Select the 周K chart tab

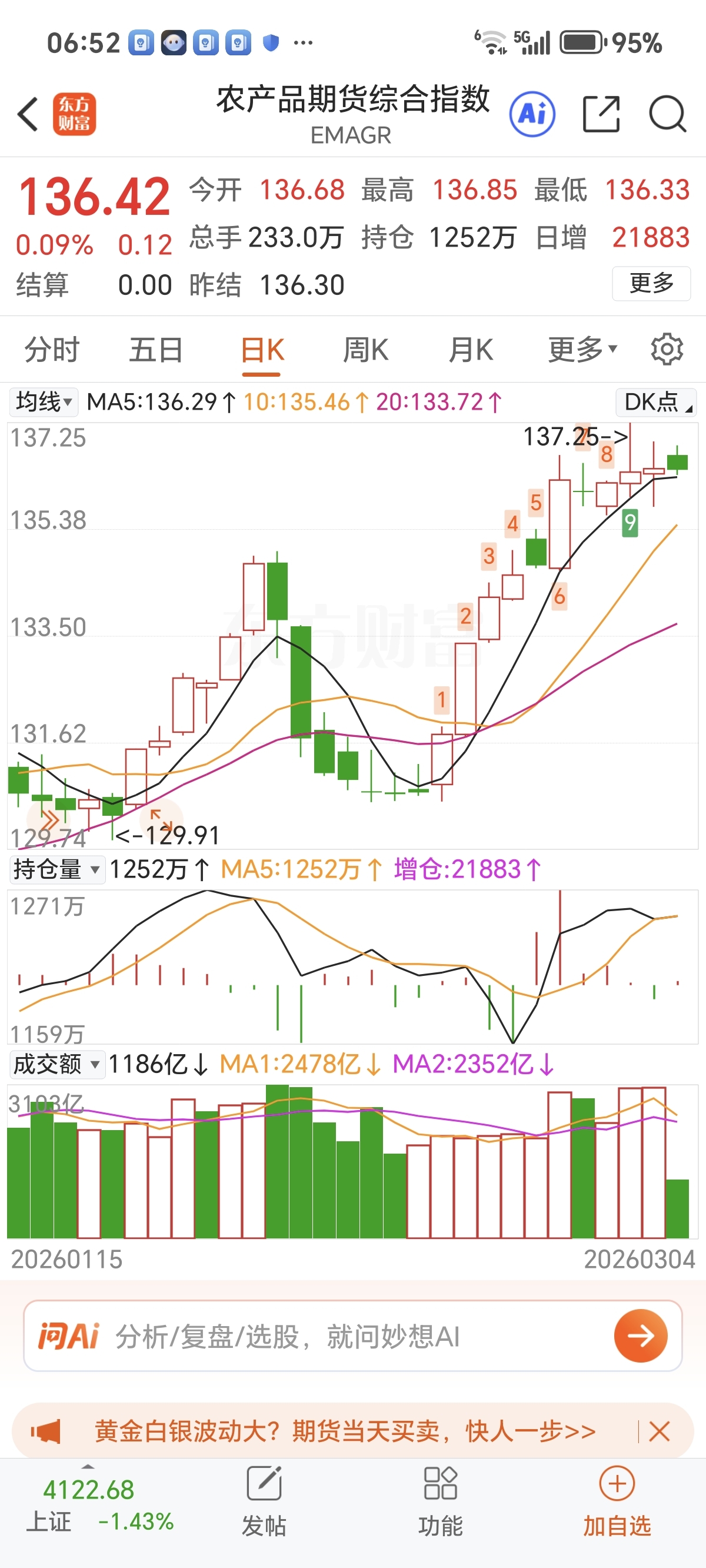pos(366,350)
